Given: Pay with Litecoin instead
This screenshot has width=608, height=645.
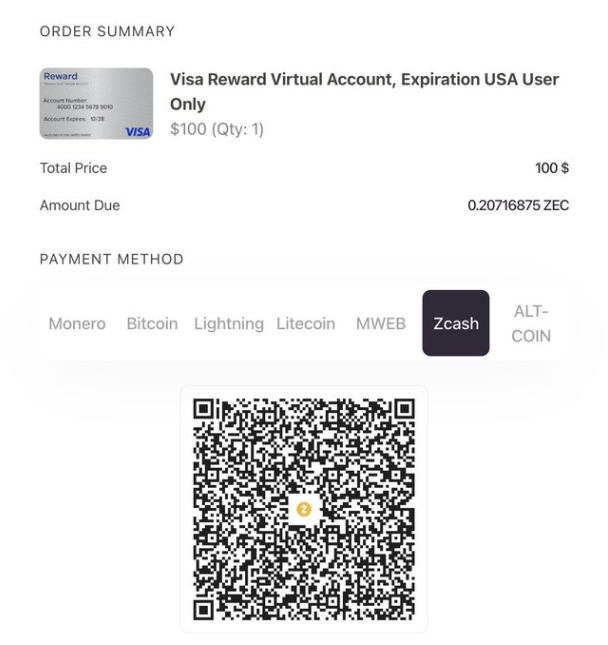Looking at the screenshot, I should [306, 324].
